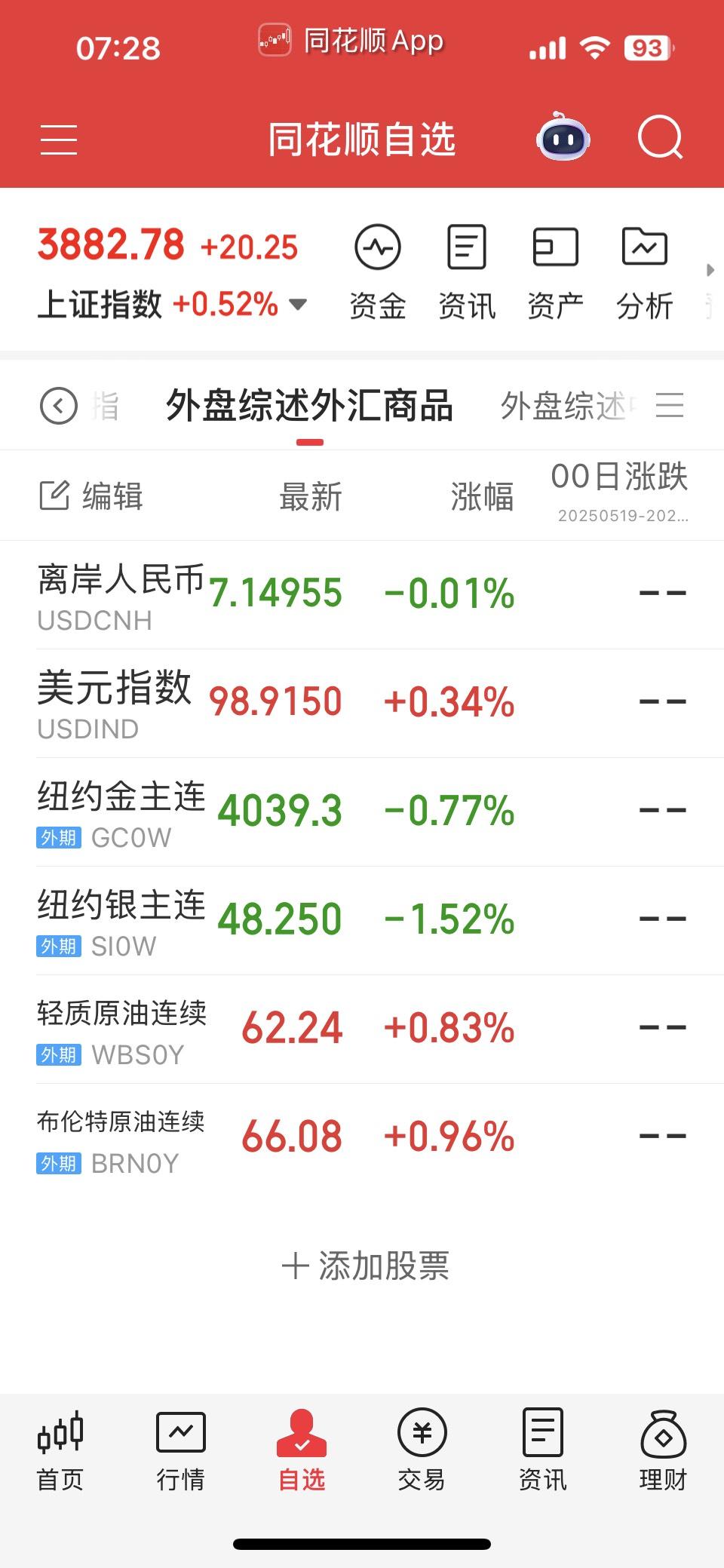The height and width of the screenshot is (1568, 724).
Task: Open 离岸人民币 USDCNH quote
Action: pos(121,595)
